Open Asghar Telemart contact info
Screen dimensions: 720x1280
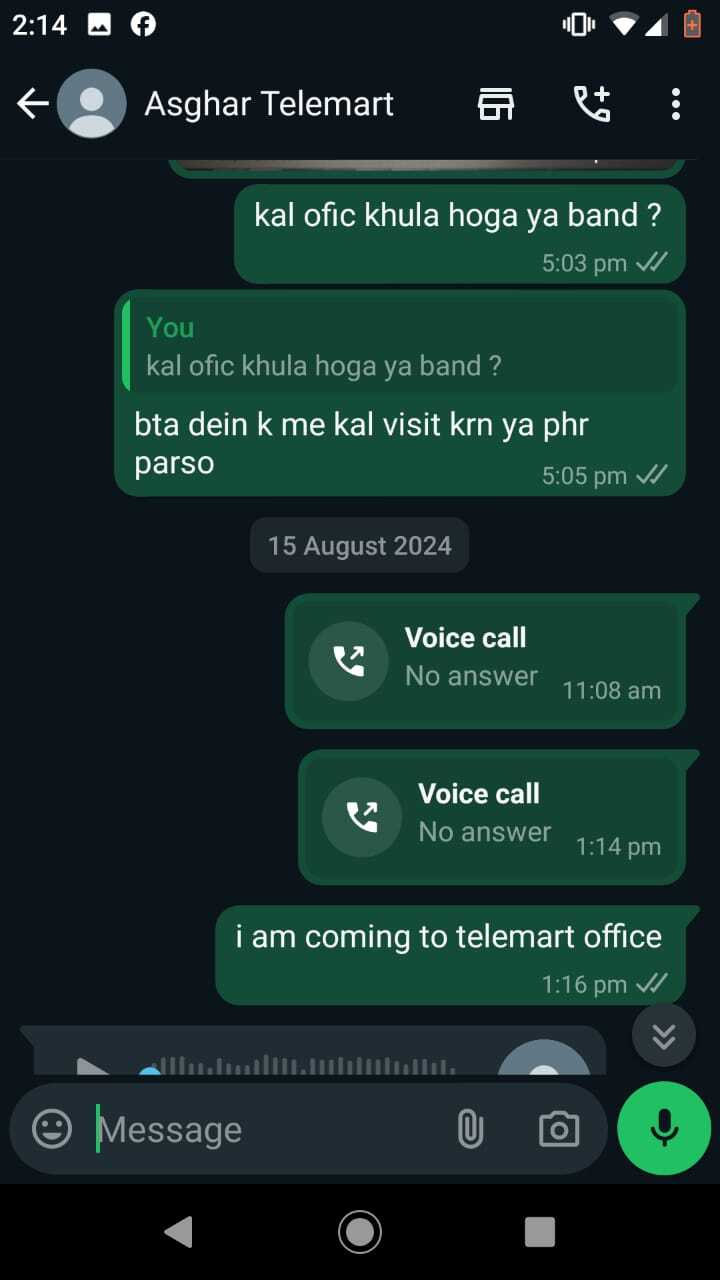tap(268, 104)
